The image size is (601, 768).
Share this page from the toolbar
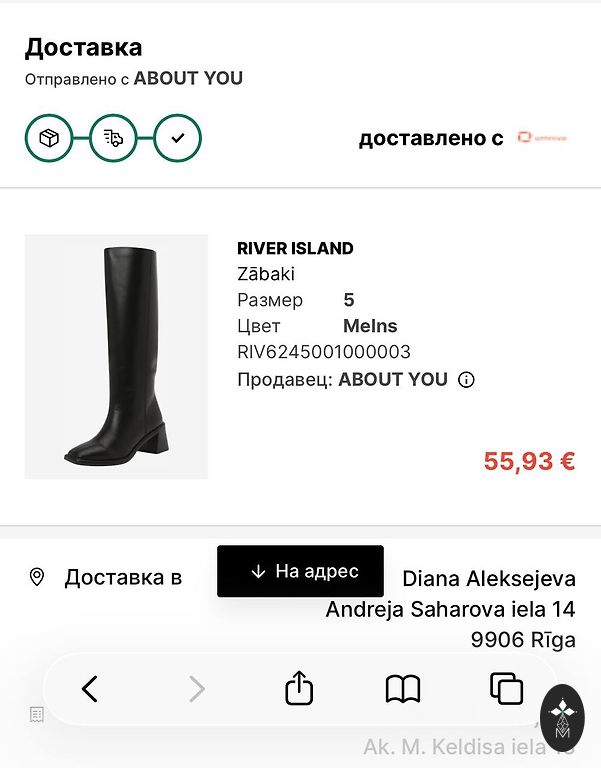(x=299, y=689)
